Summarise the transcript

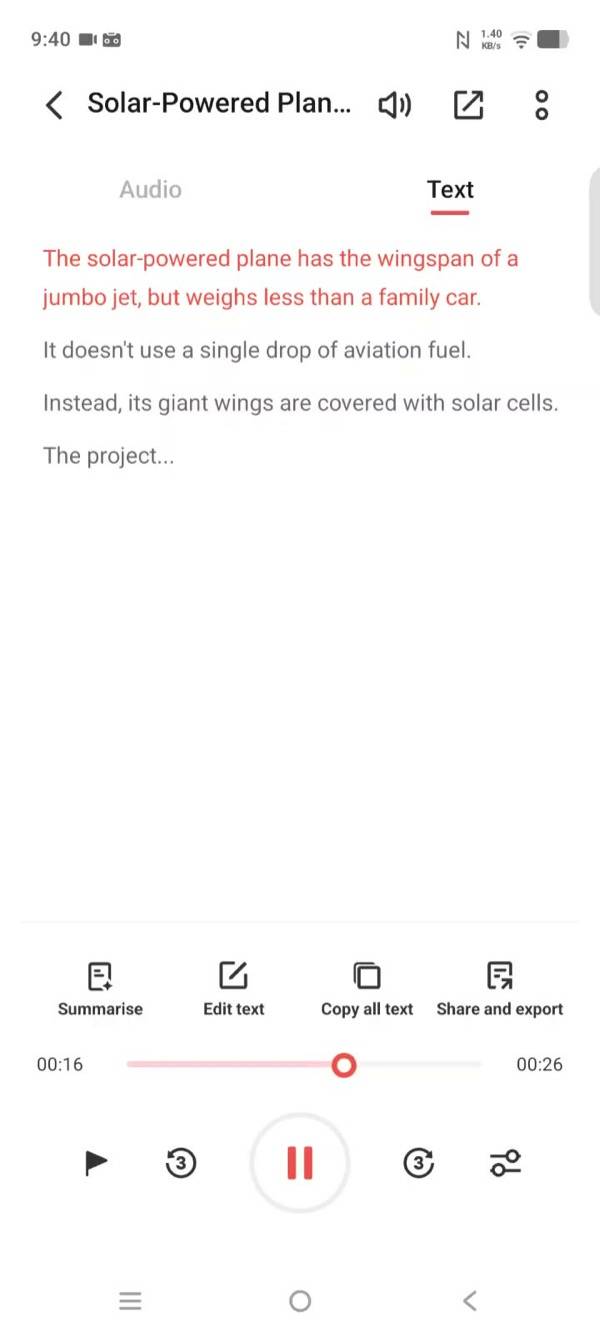100,990
